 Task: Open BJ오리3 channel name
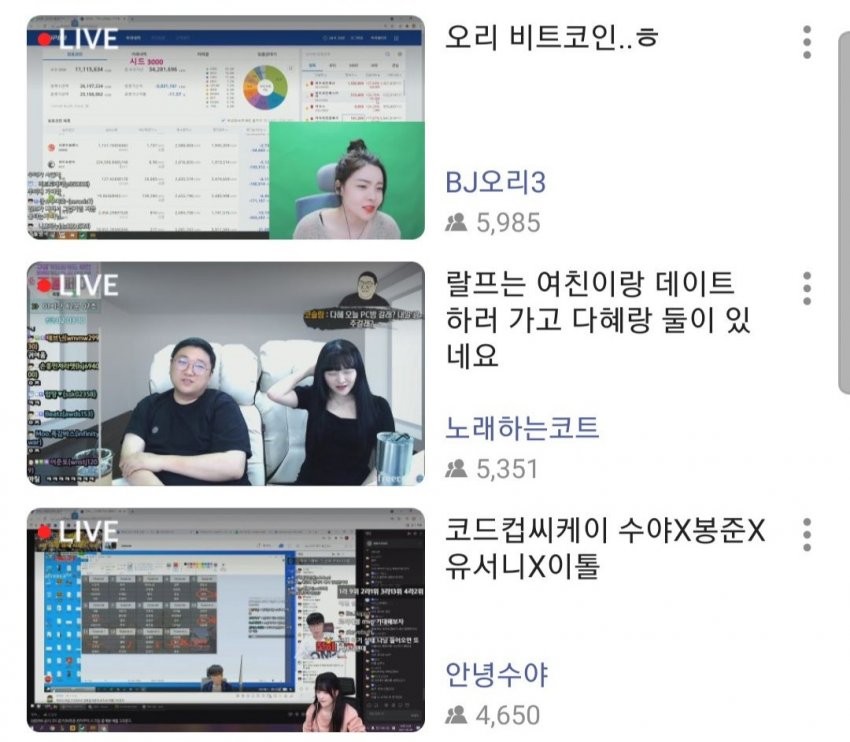496,183
